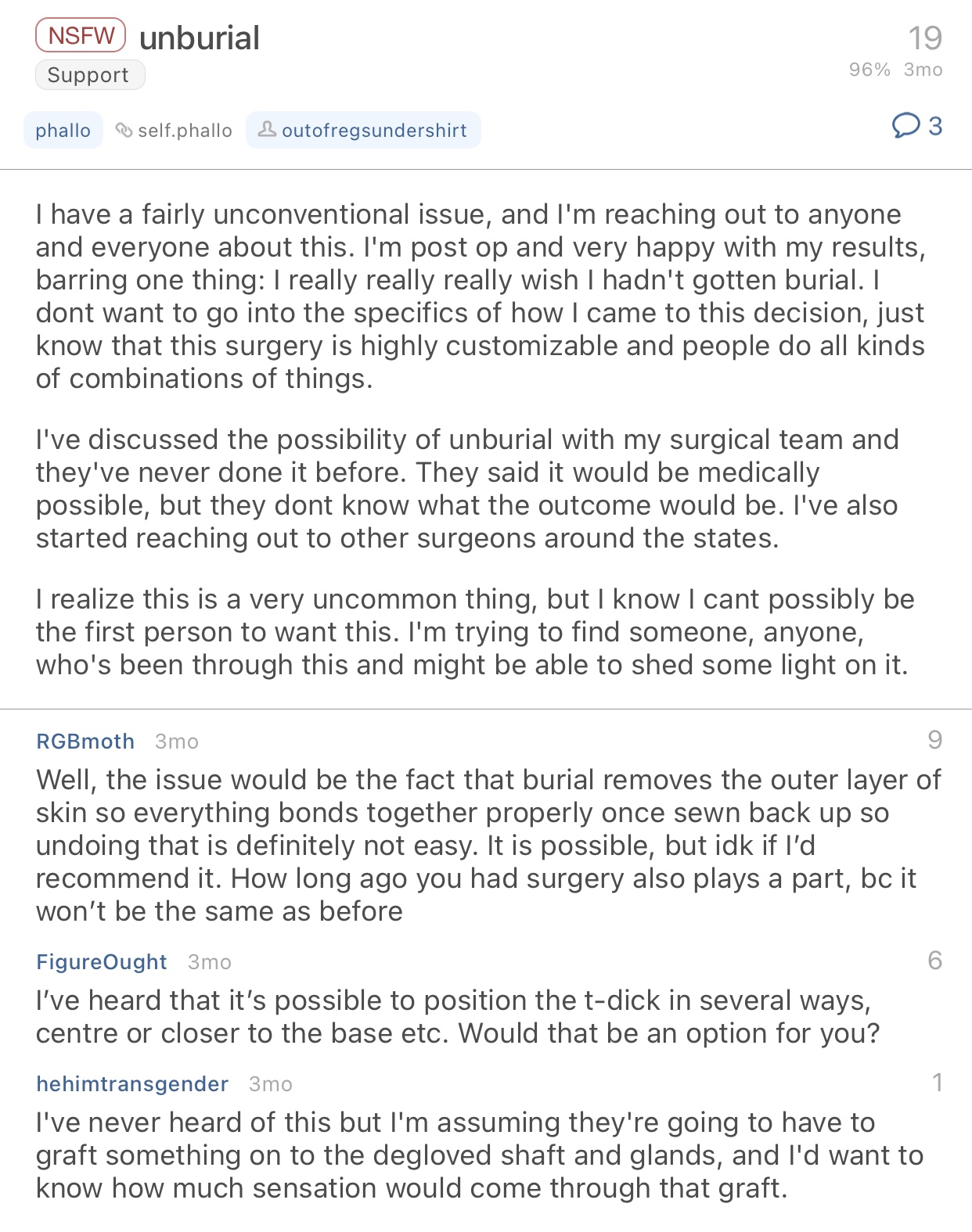
Task: Visit FigureOught's profile
Action: (x=102, y=961)
